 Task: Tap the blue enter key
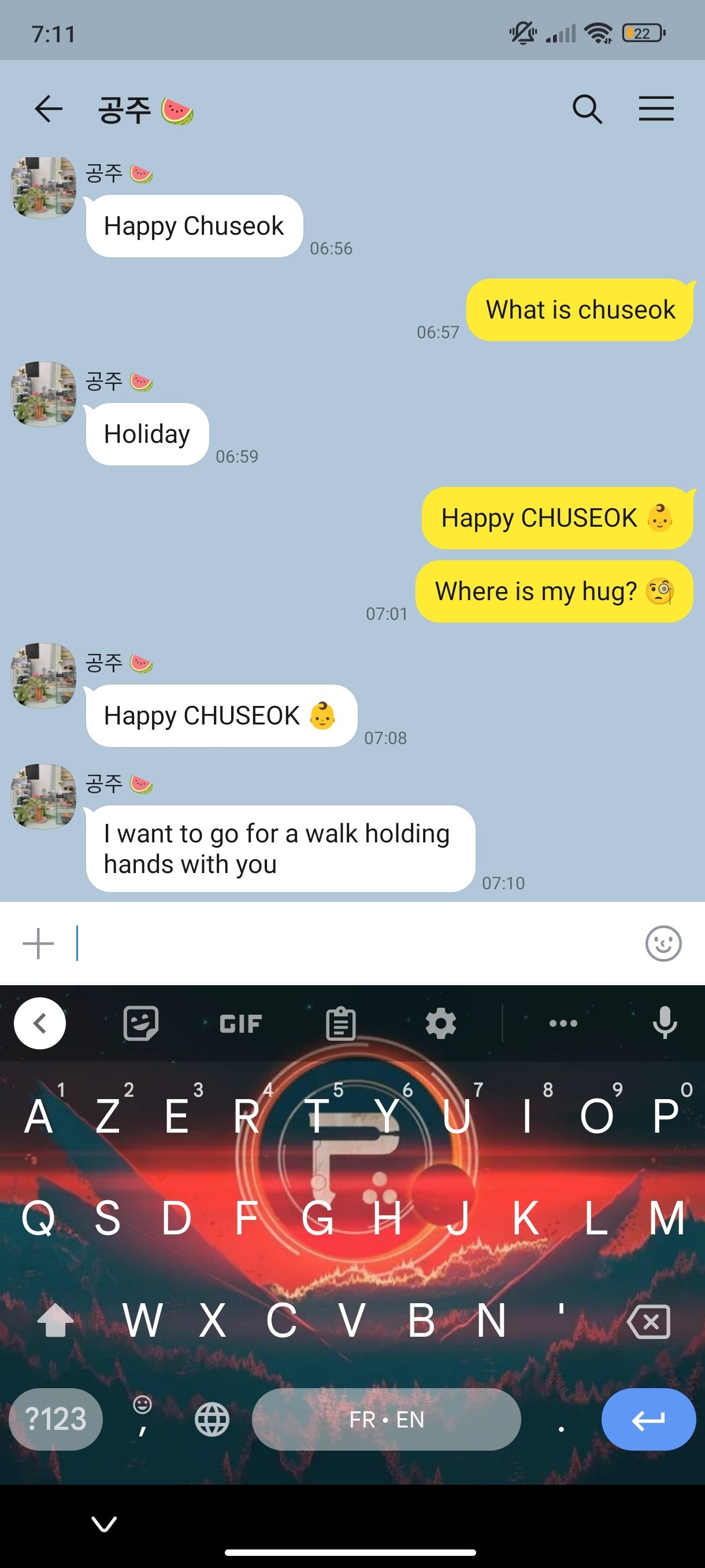[648, 1419]
